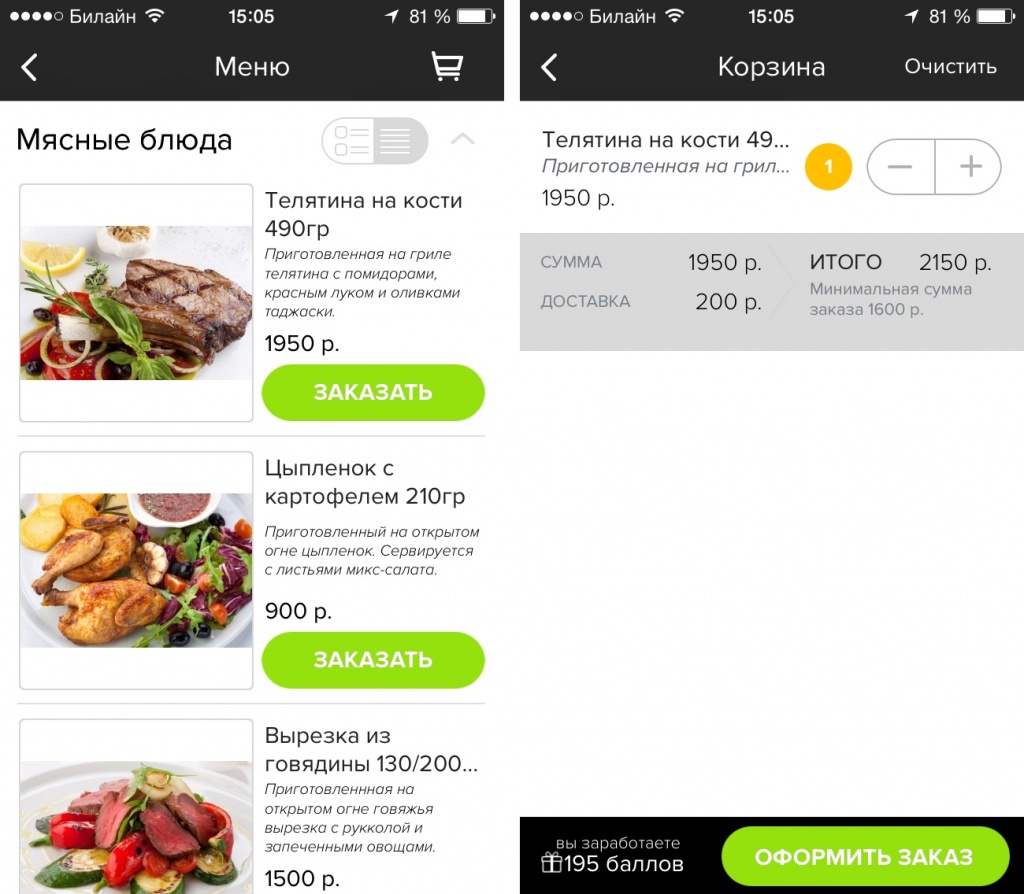Tap Оформить заказ to checkout
Screen dimensions: 1024x894
864,858
